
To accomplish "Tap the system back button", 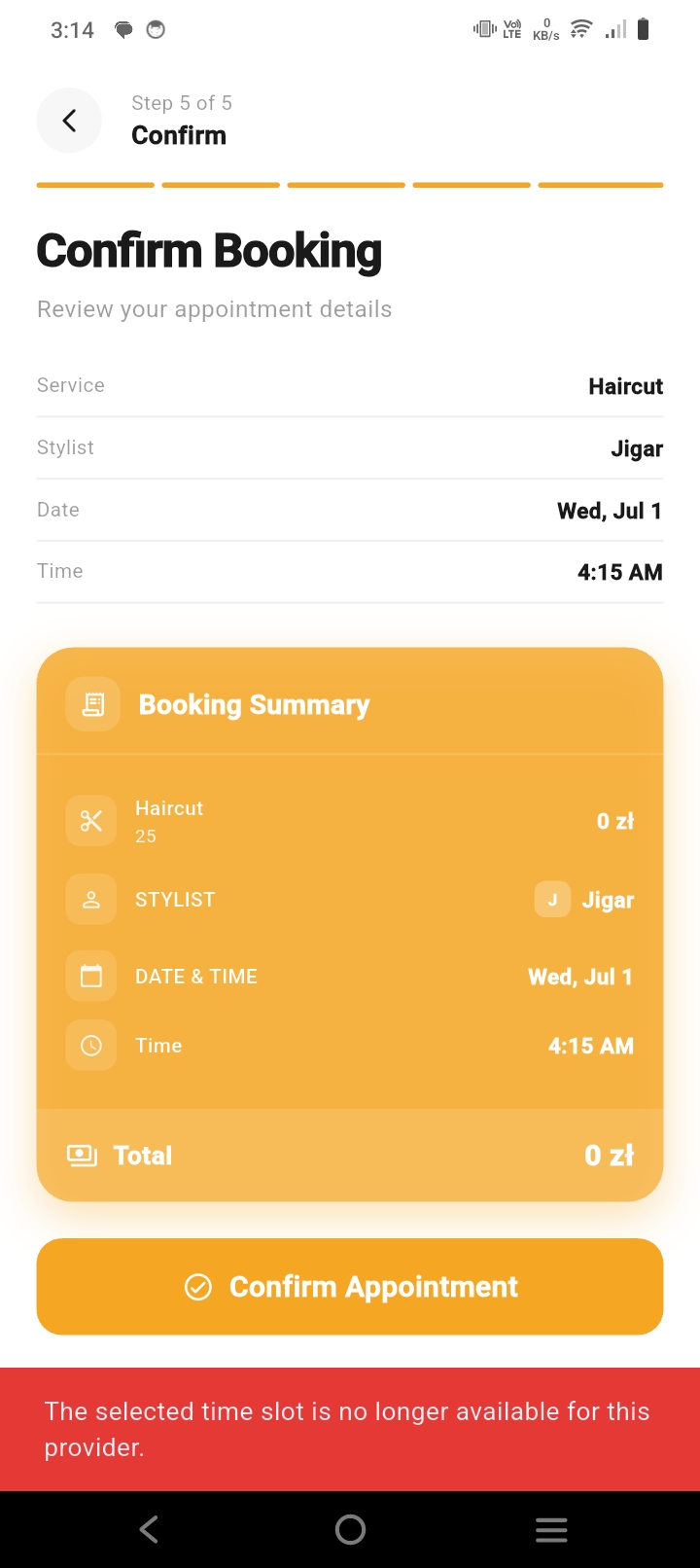I will click(x=149, y=1529).
